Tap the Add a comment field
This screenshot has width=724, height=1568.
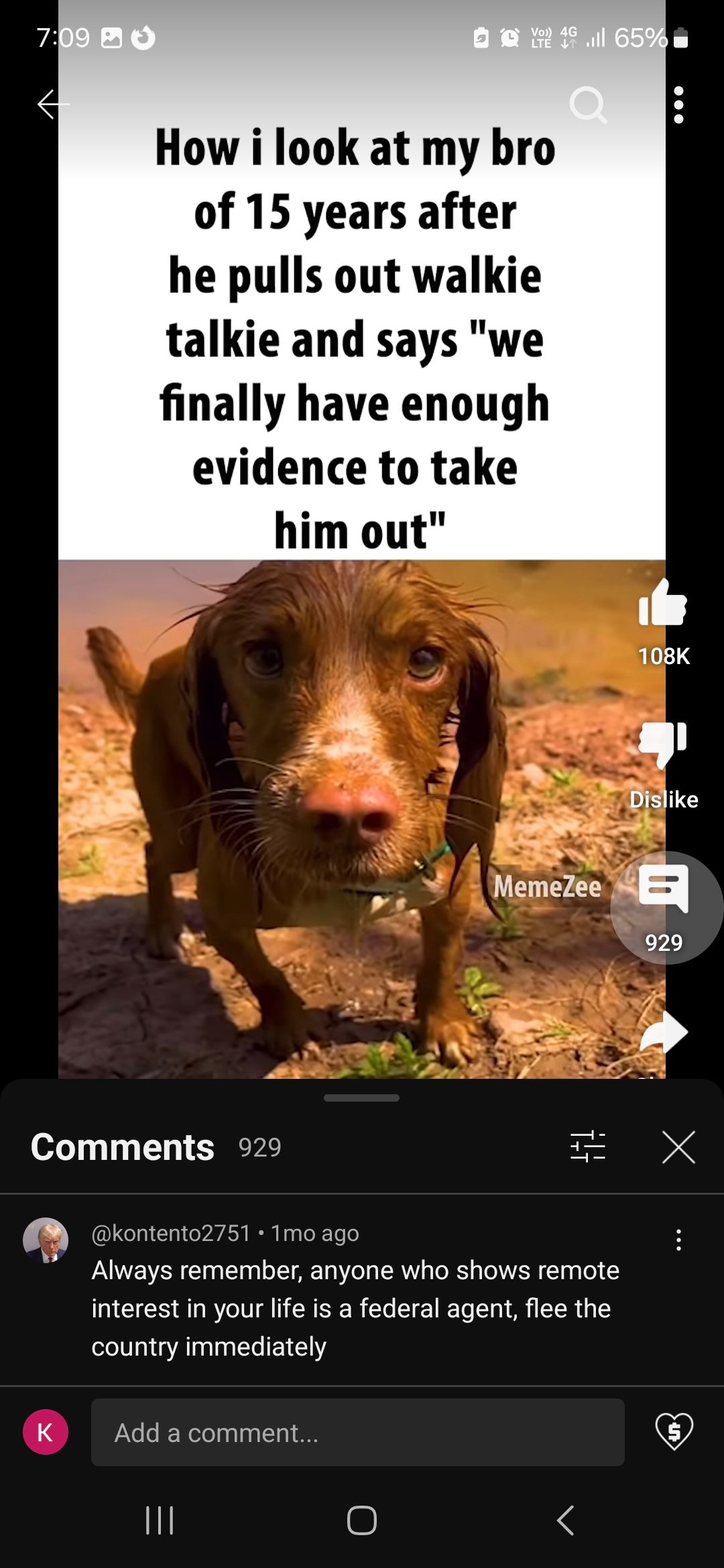click(357, 1433)
